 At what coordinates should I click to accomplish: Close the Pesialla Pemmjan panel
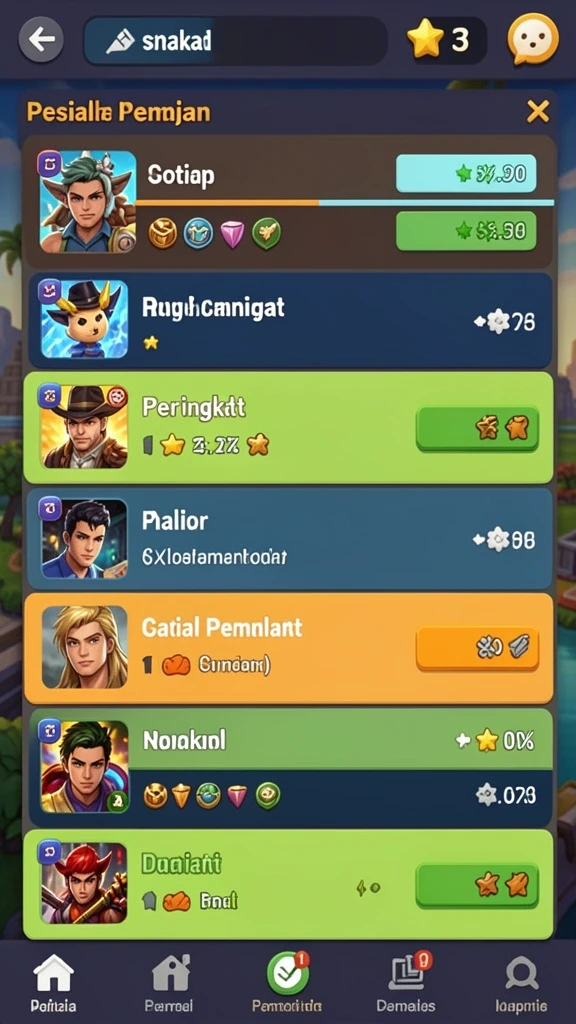click(x=537, y=112)
